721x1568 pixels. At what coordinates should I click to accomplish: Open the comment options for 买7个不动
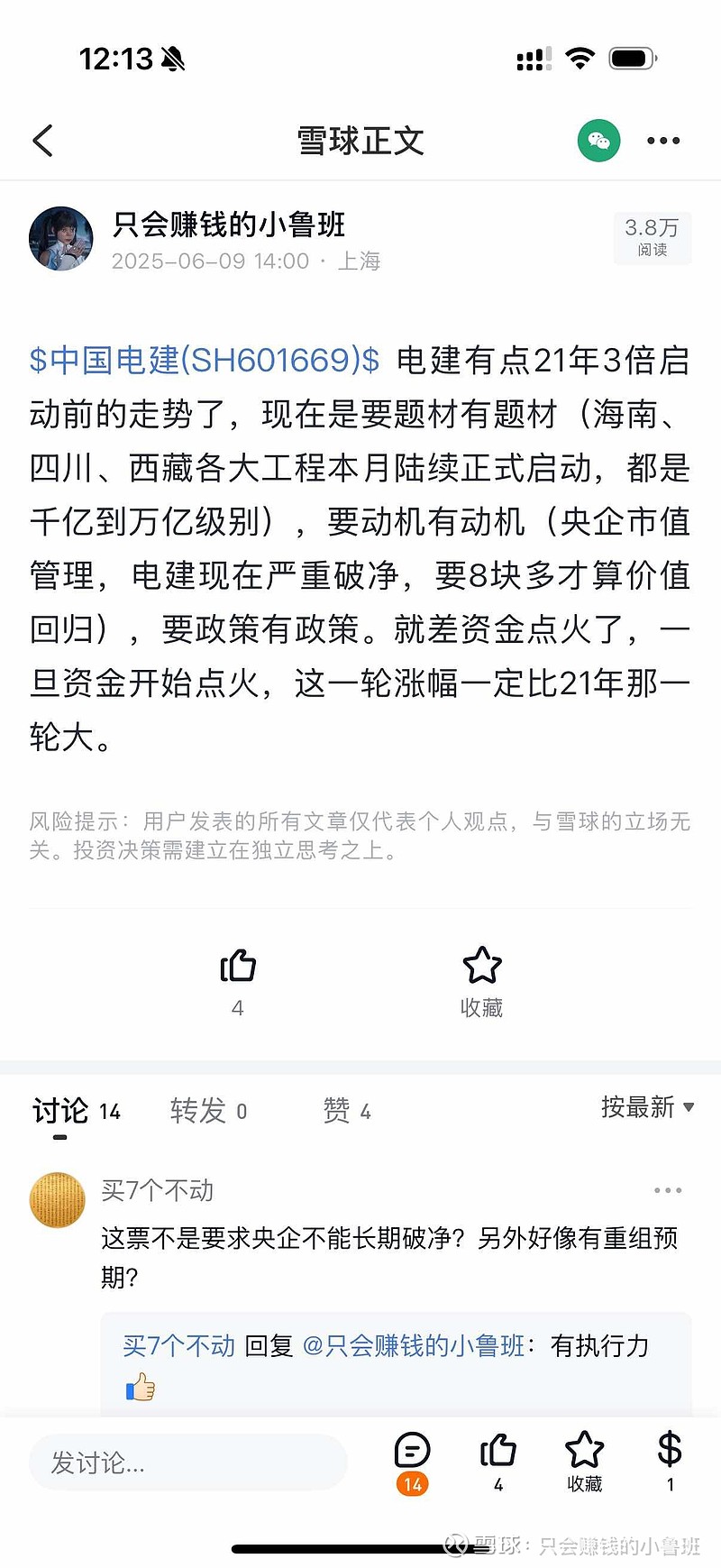668,1190
